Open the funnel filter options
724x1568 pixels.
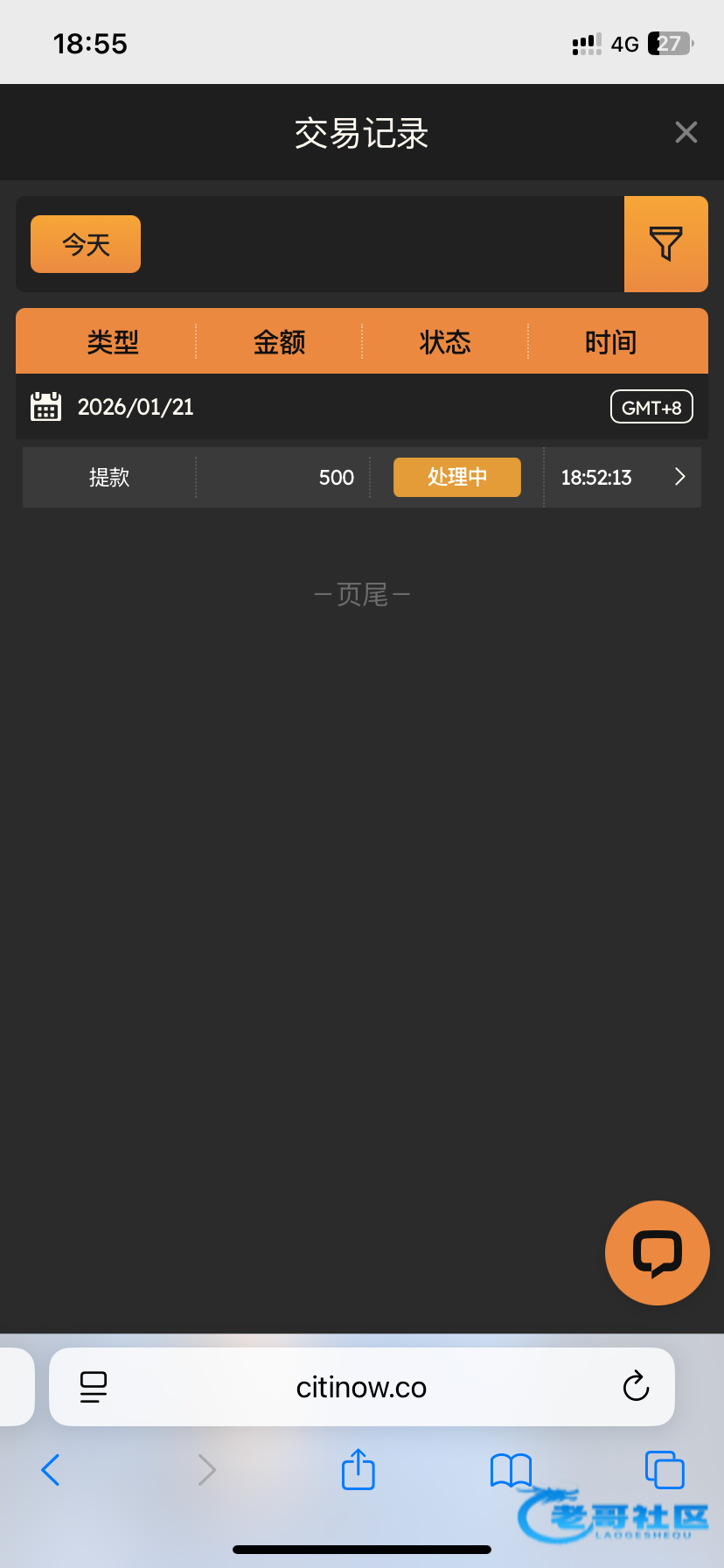click(665, 244)
